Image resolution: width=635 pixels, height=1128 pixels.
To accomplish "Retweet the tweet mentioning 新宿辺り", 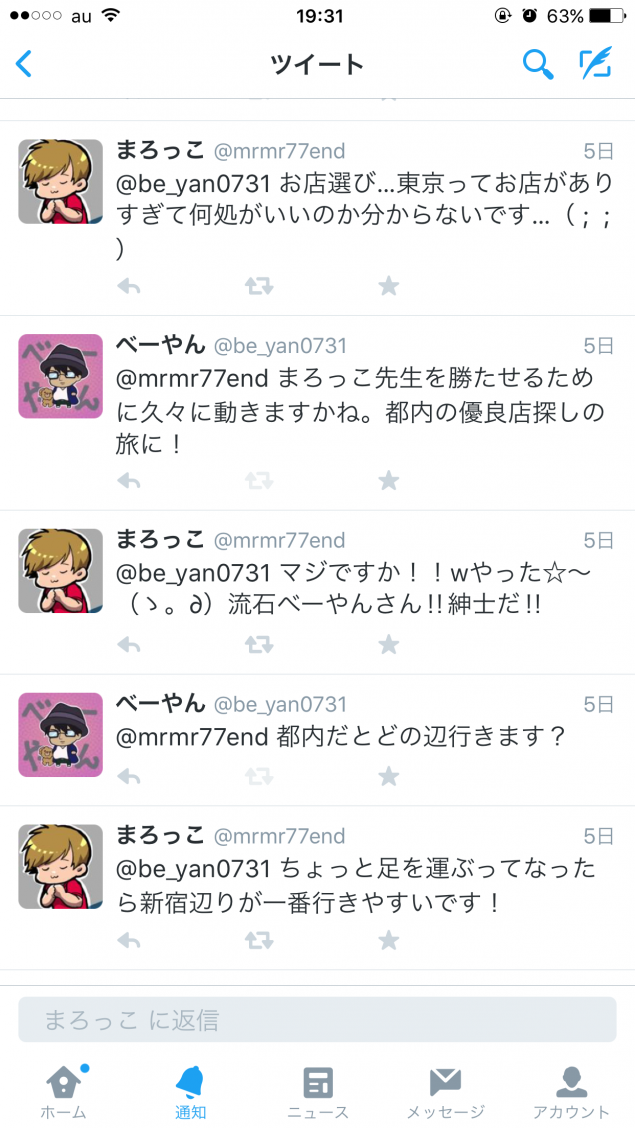I will coord(259,940).
